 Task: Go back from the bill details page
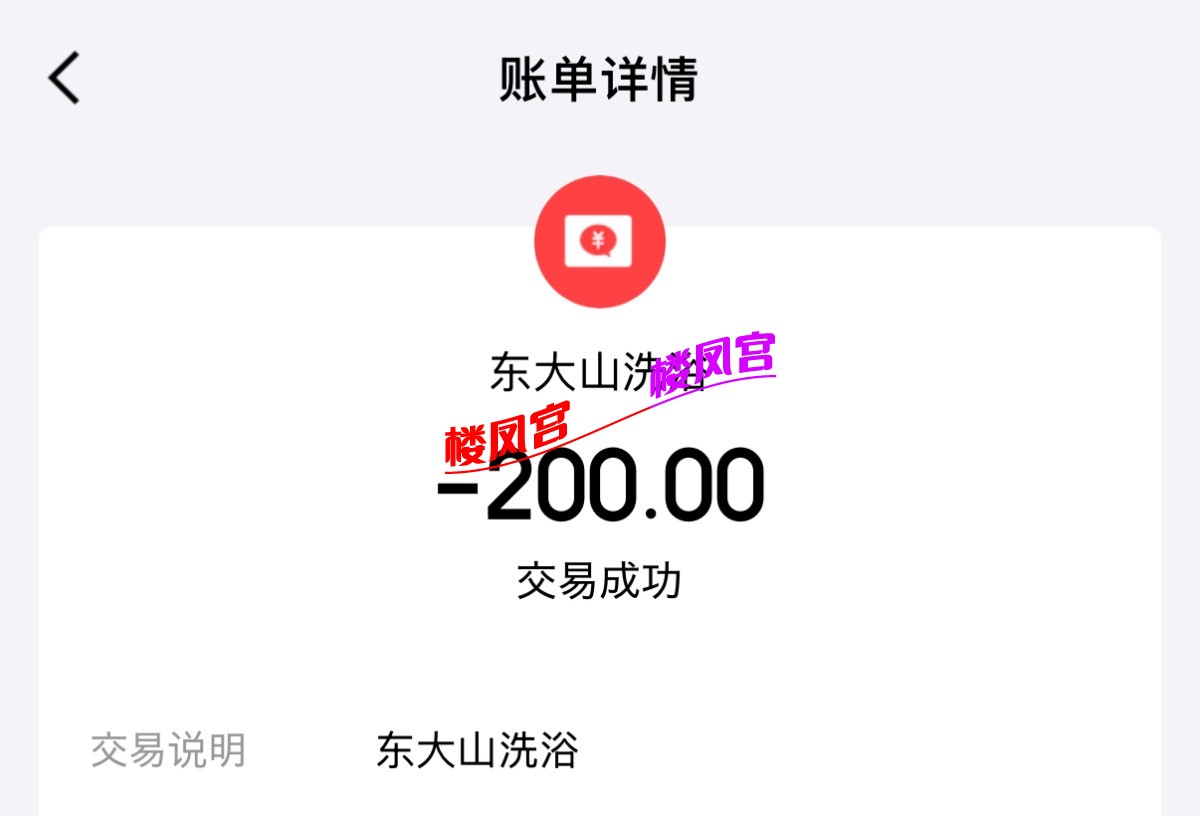[x=64, y=79]
